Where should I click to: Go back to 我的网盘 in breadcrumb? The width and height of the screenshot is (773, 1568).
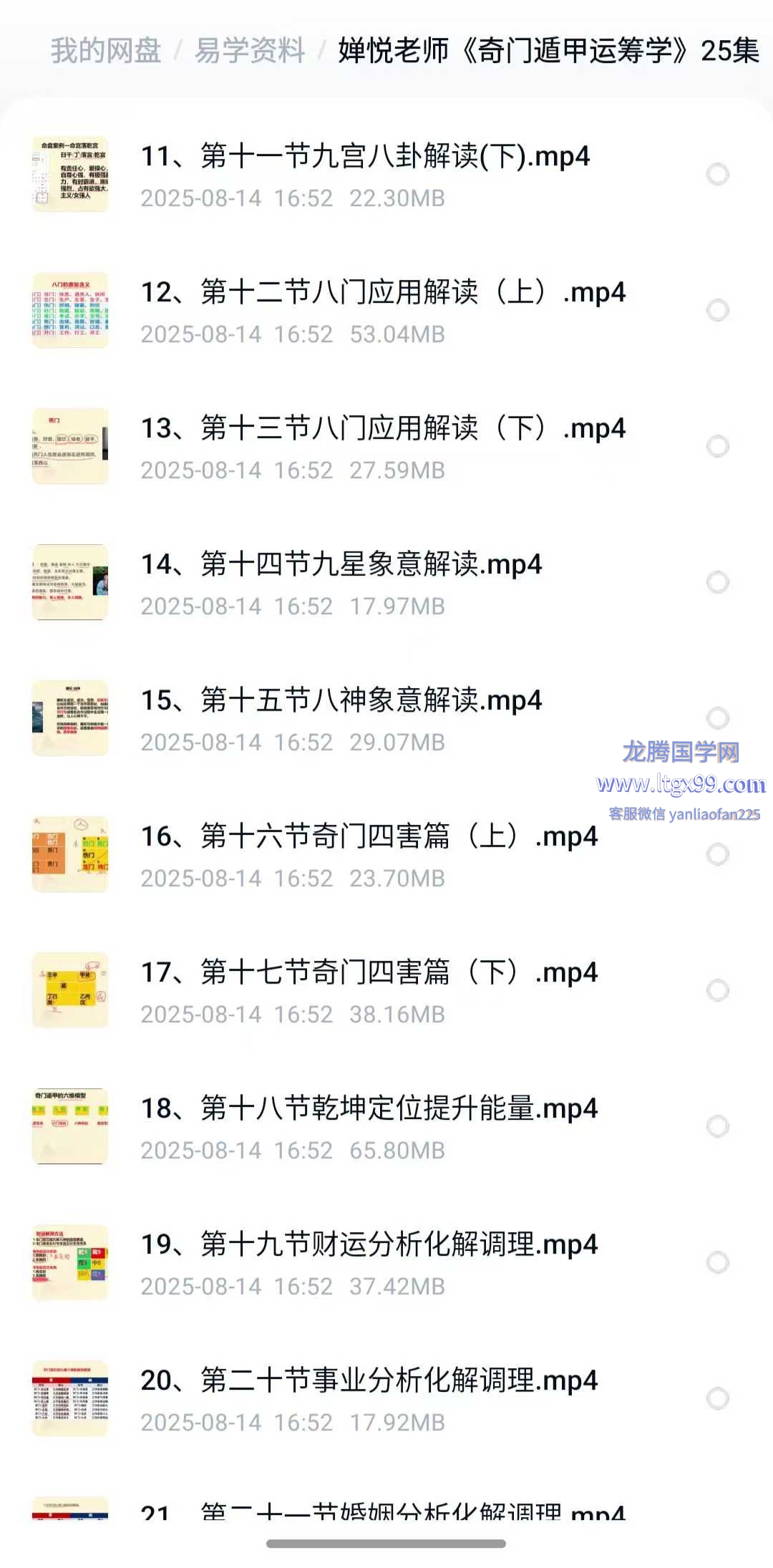[106, 51]
